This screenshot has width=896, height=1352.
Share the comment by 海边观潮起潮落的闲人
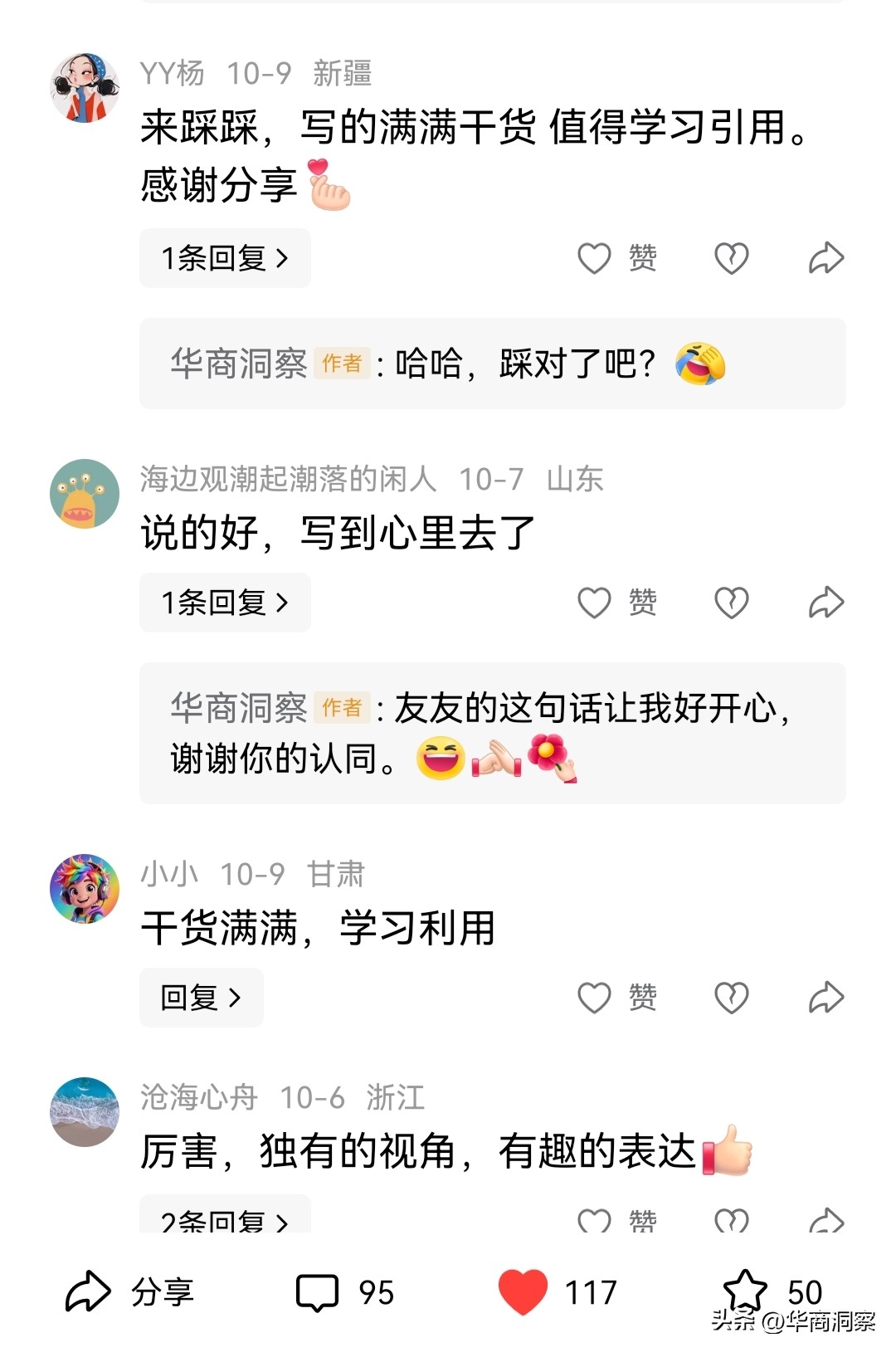tap(826, 603)
